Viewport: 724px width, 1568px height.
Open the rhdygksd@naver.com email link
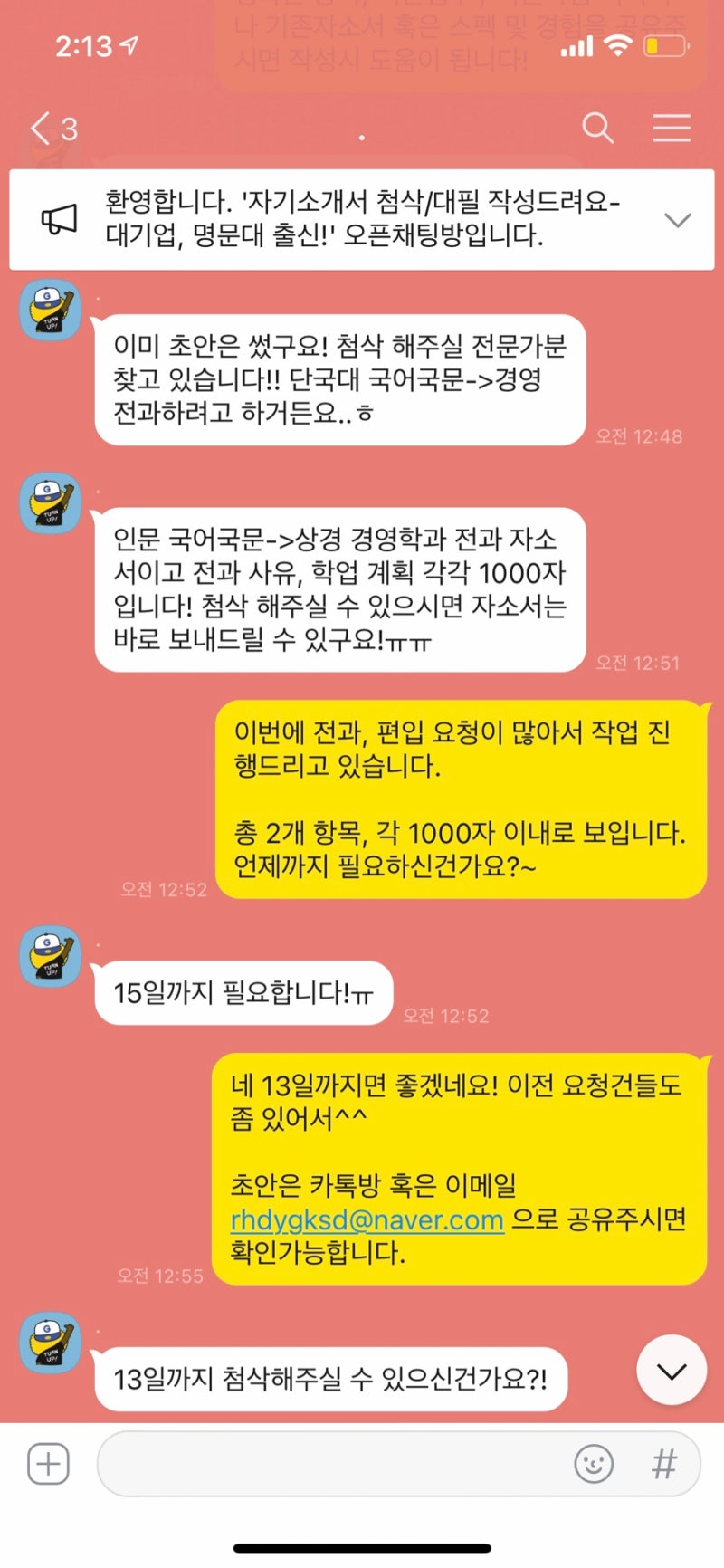[x=367, y=1220]
